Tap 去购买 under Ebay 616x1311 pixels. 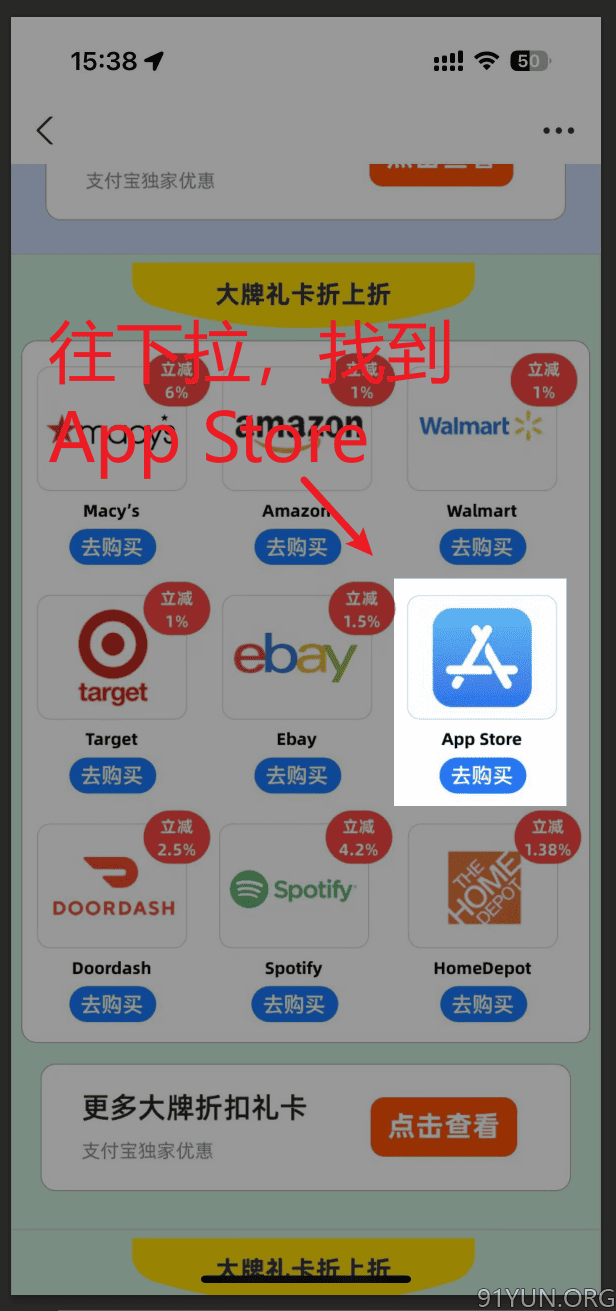(297, 776)
